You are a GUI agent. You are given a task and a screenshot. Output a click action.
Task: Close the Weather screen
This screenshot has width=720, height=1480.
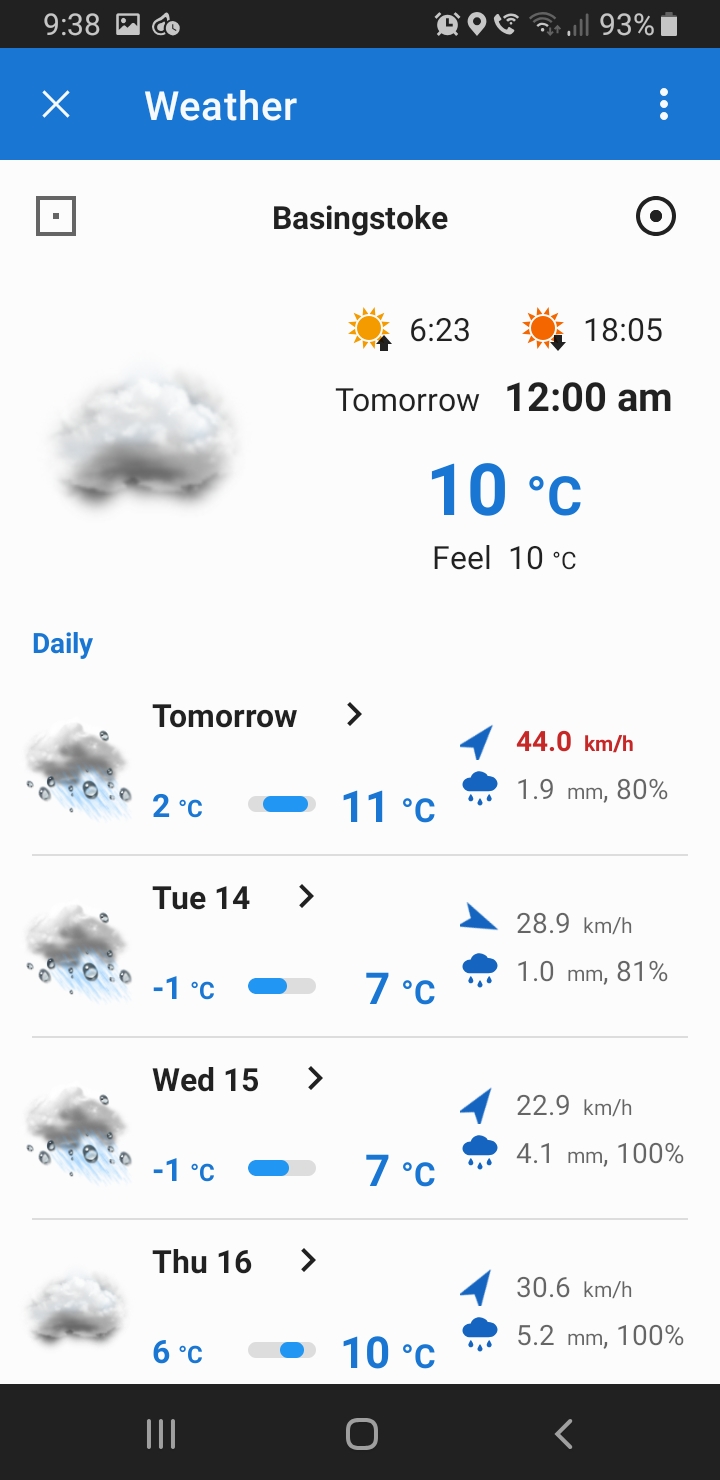pos(56,104)
